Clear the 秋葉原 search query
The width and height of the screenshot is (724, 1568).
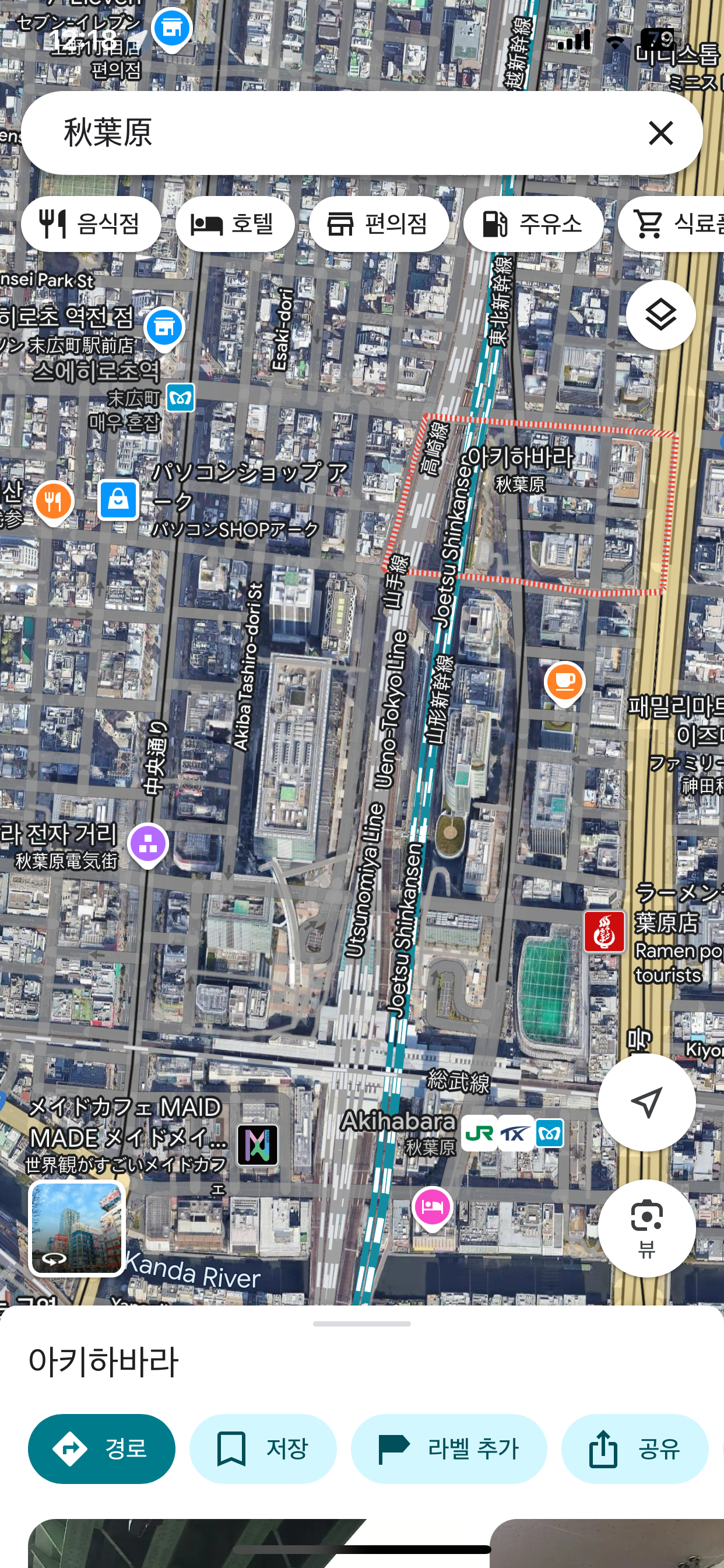pyautogui.click(x=660, y=132)
